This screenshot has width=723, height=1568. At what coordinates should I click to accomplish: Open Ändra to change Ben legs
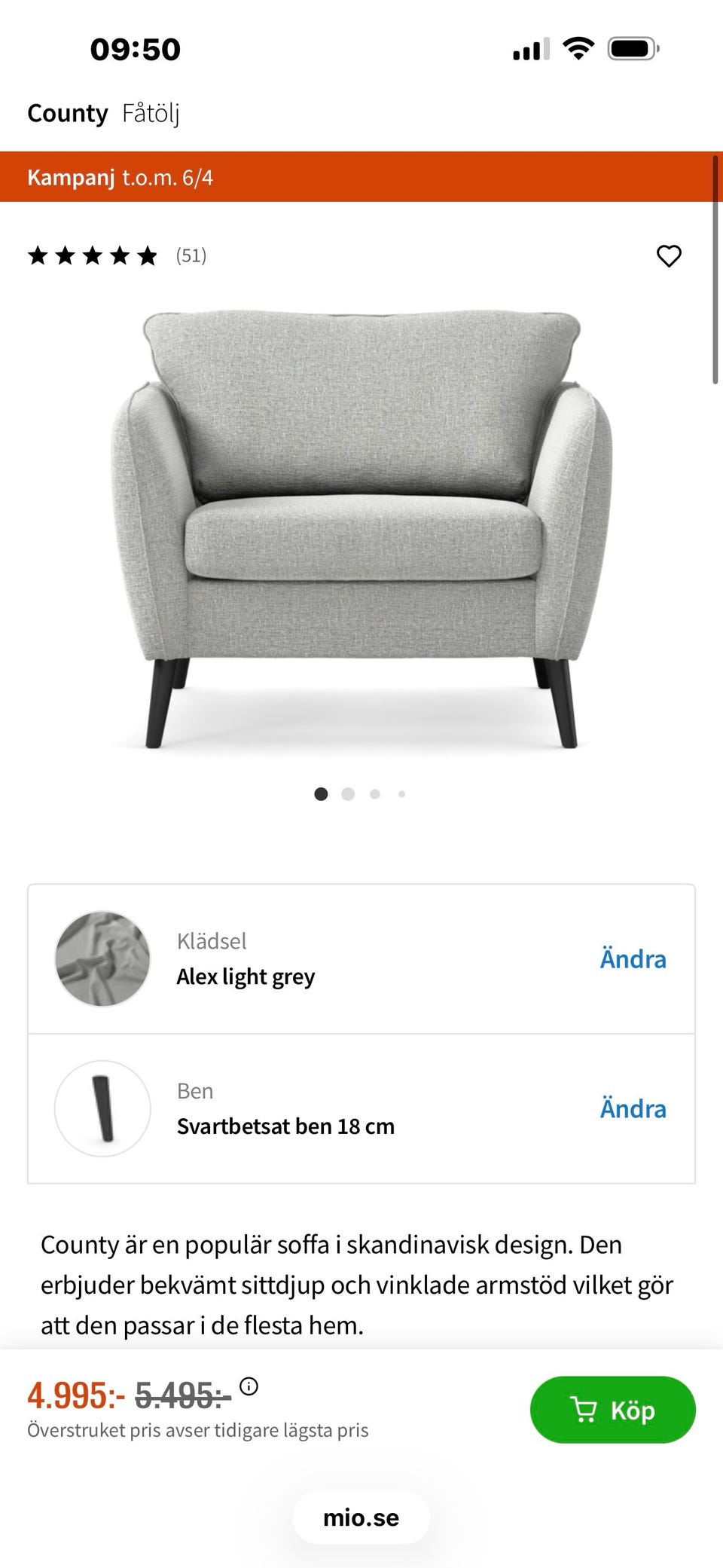(x=633, y=1108)
